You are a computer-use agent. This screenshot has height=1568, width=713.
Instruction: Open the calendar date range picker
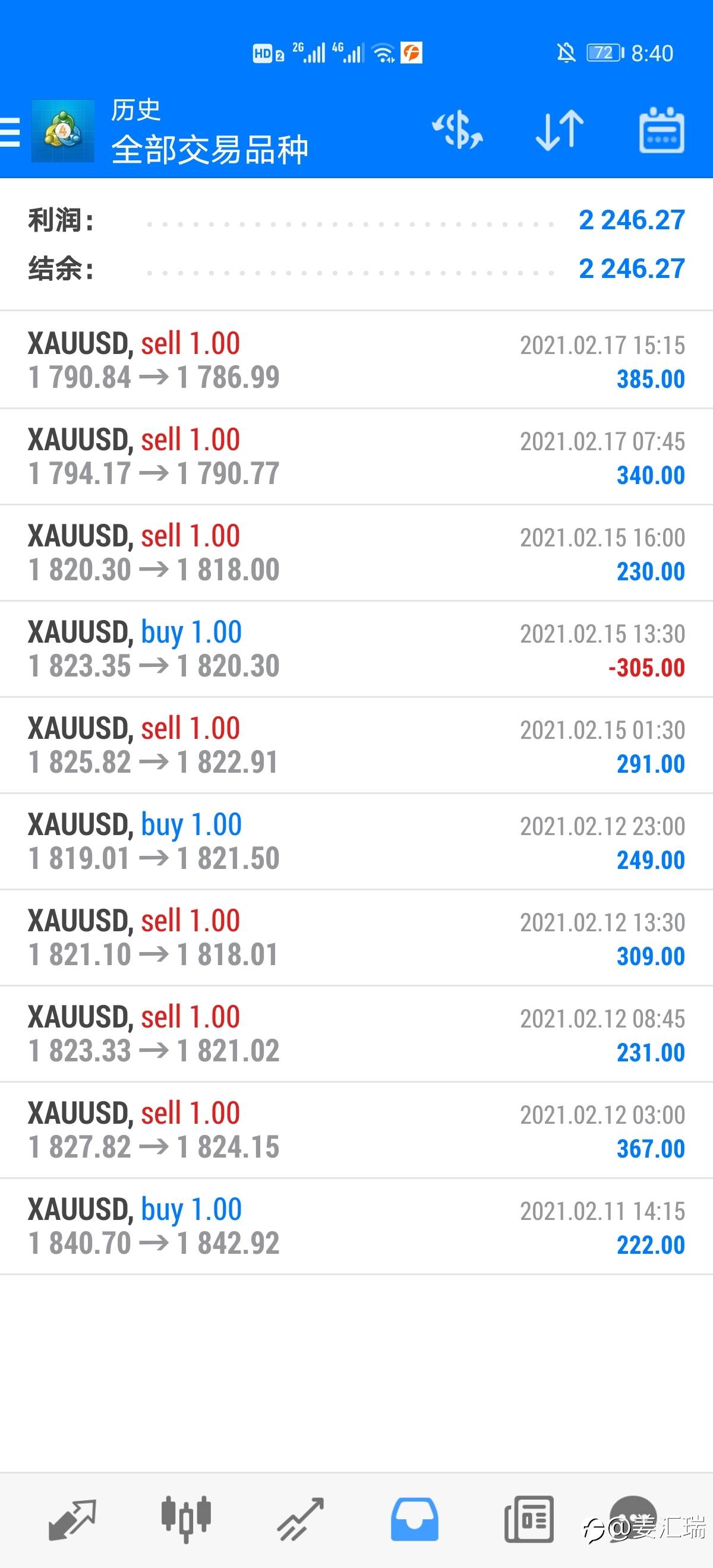pyautogui.click(x=662, y=130)
